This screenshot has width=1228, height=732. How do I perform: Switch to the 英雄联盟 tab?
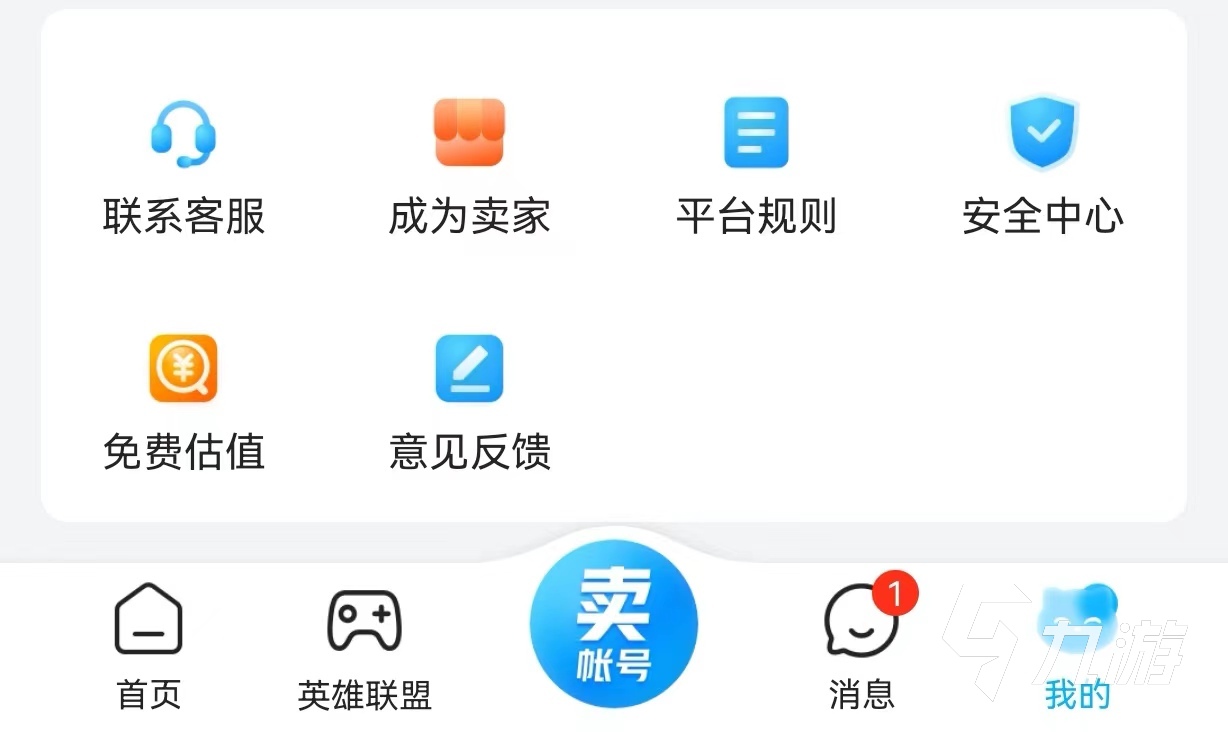click(364, 645)
